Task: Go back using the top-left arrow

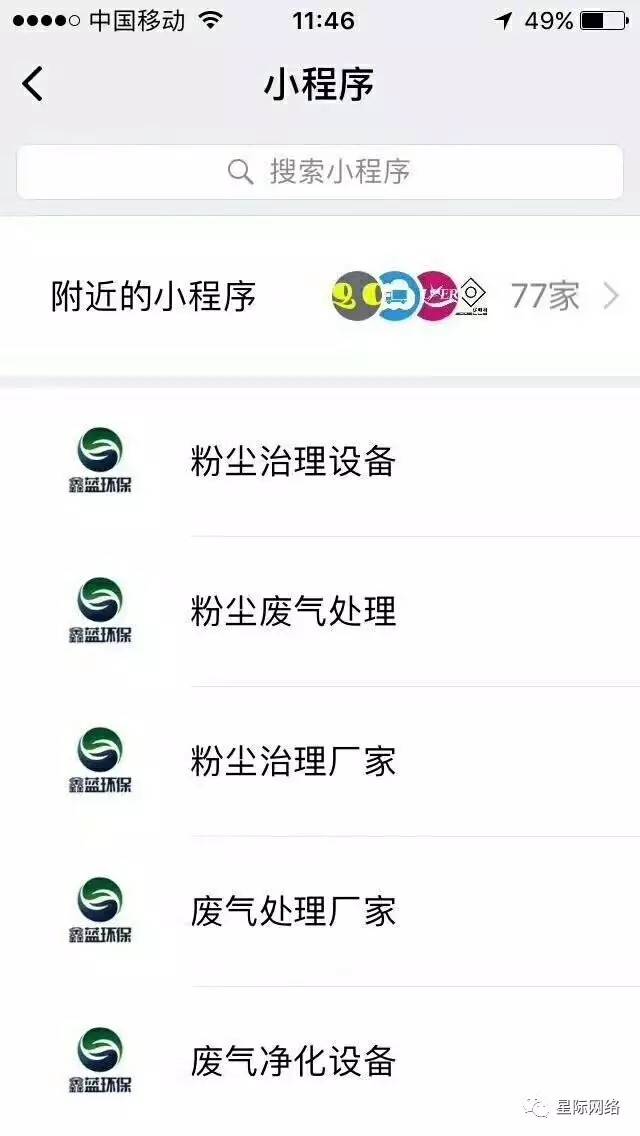Action: (x=33, y=84)
